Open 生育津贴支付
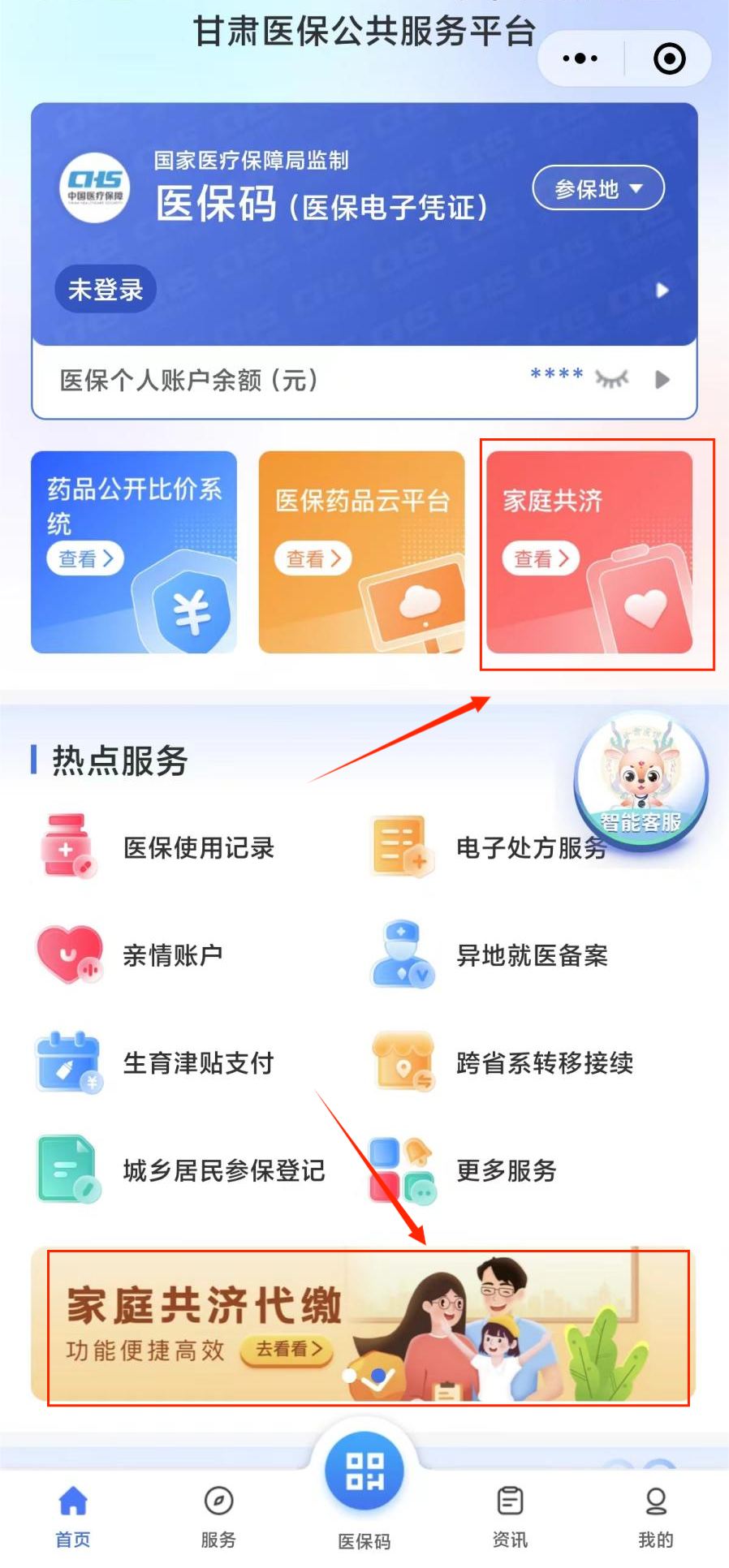The width and height of the screenshot is (729, 1568). (x=198, y=1062)
